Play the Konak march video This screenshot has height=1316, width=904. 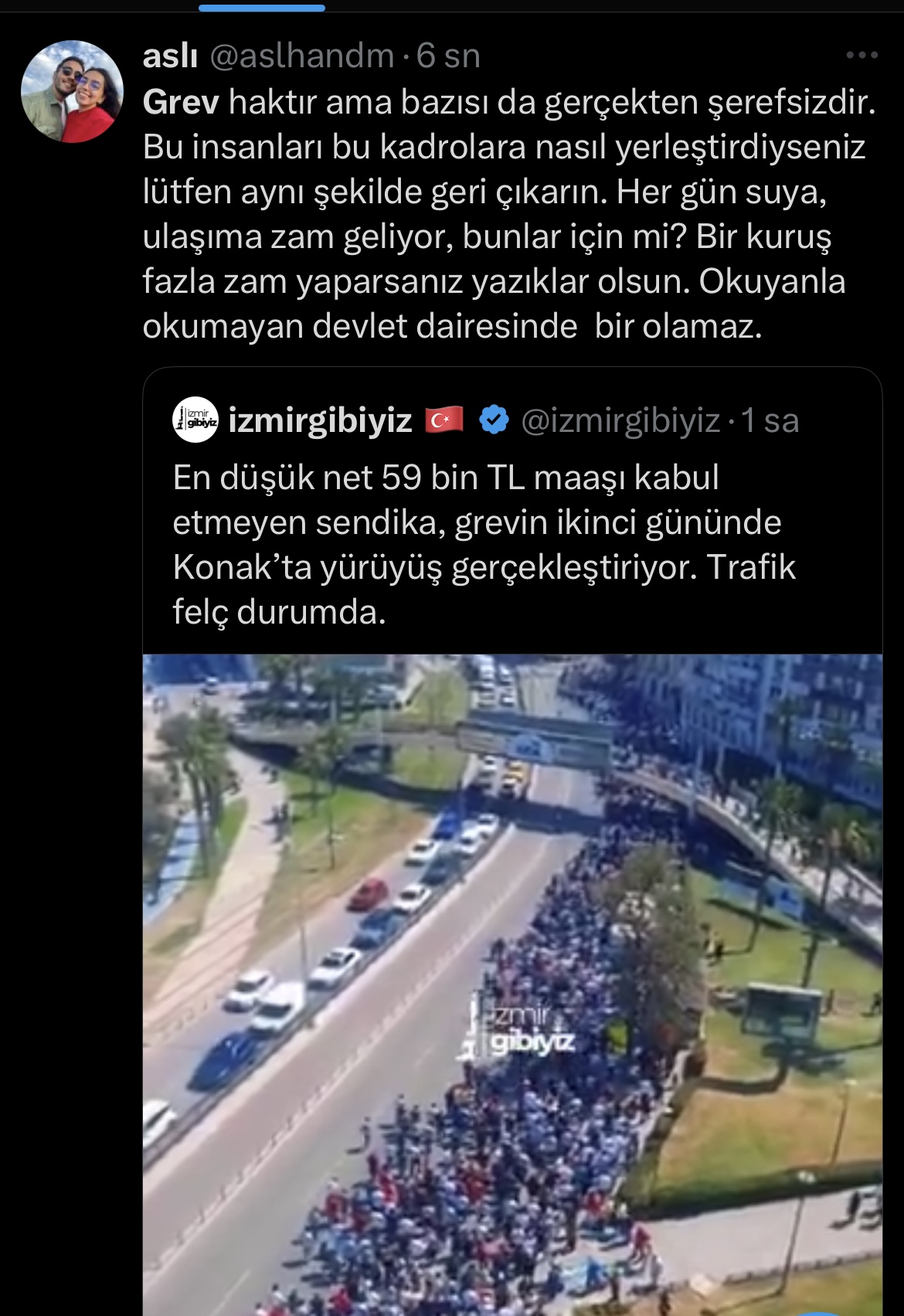coord(512,983)
